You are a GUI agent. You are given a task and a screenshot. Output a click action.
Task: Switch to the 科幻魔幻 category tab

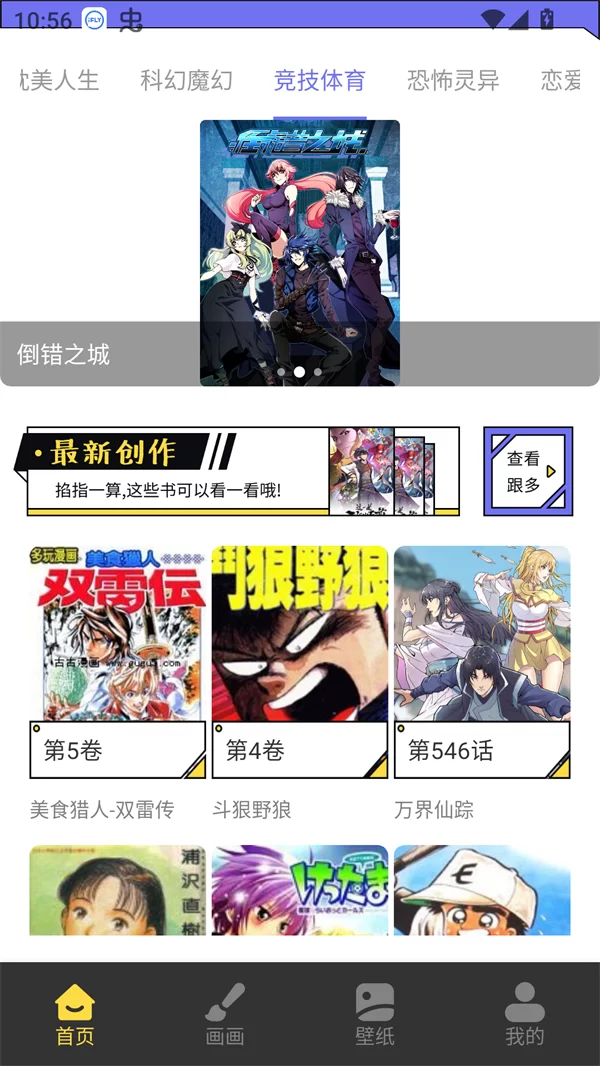pos(186,81)
